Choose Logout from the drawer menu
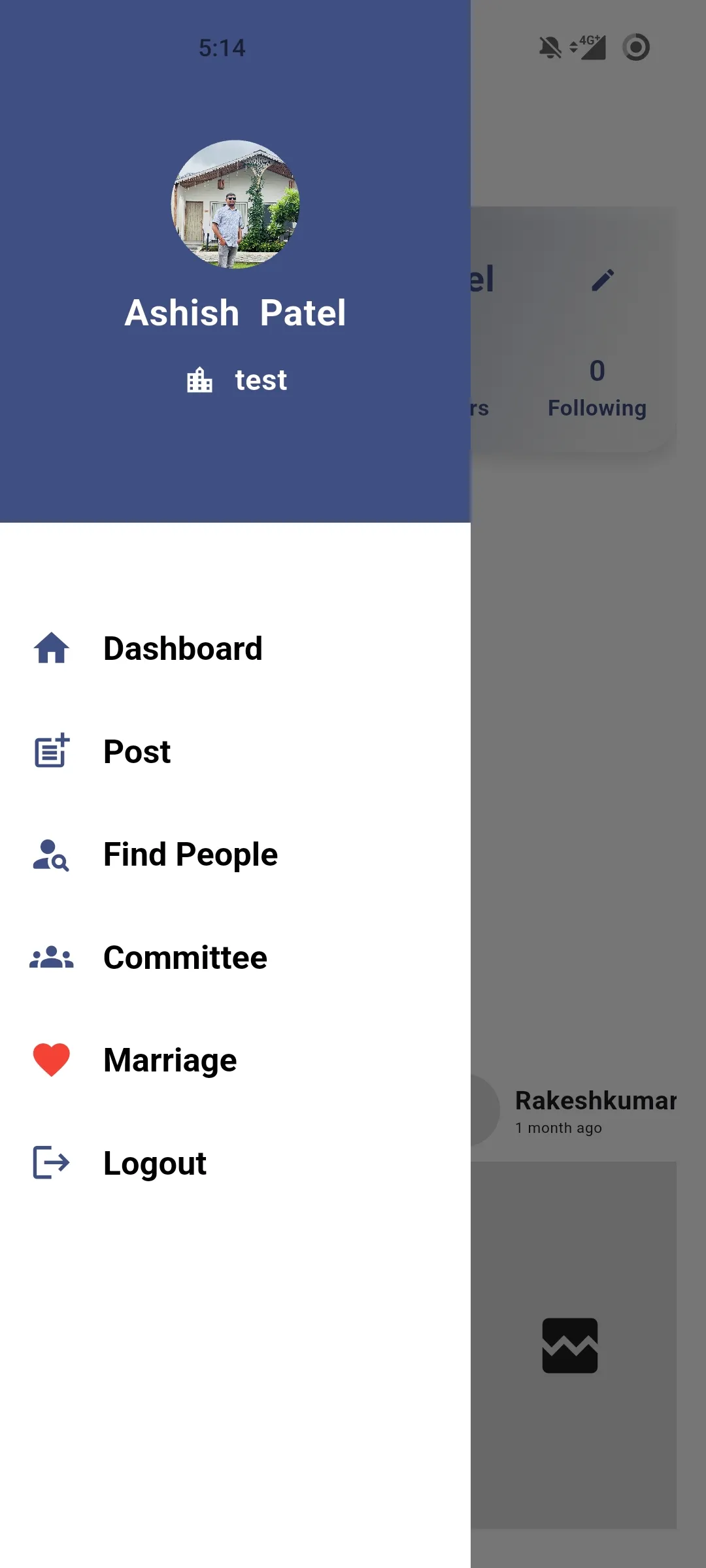The image size is (706, 1568). (154, 1162)
